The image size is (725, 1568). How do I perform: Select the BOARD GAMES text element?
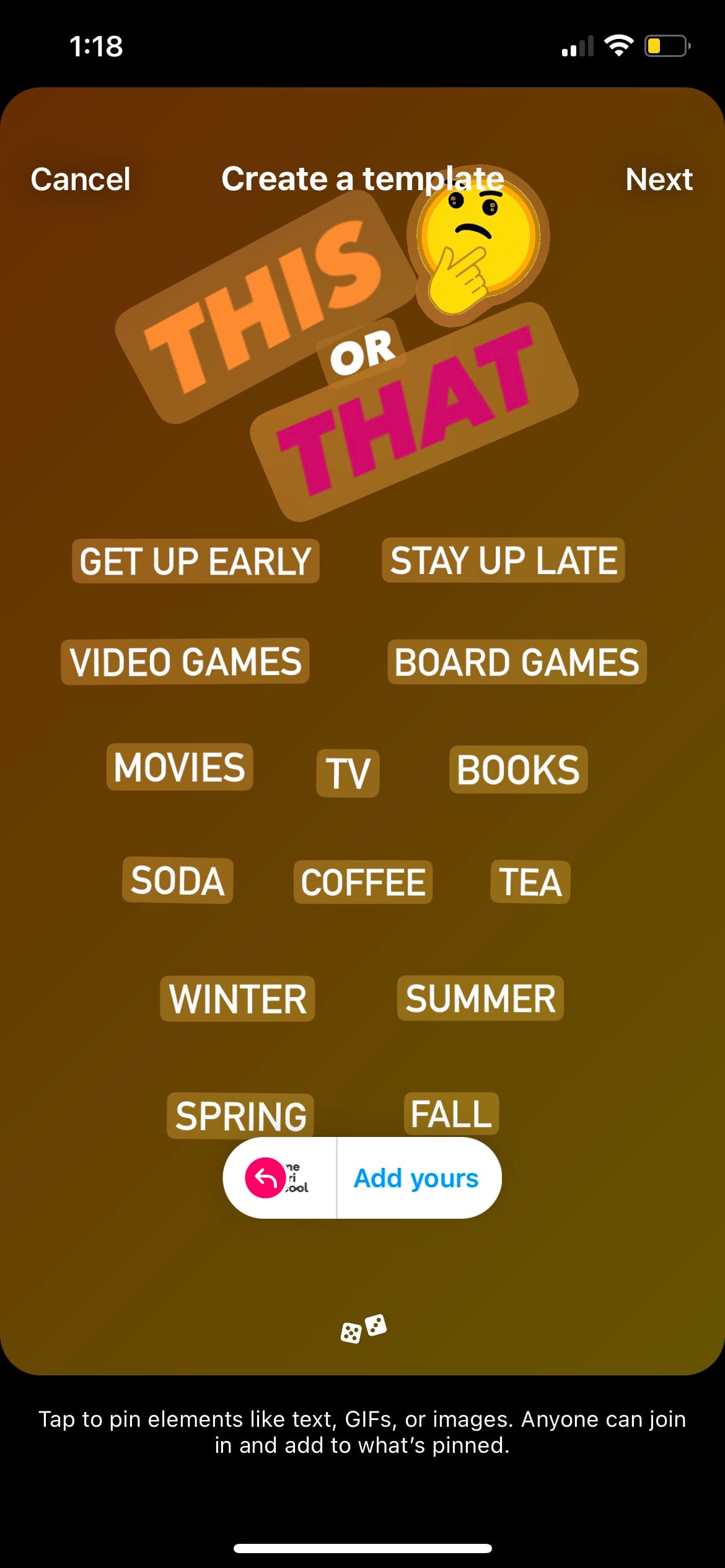517,662
